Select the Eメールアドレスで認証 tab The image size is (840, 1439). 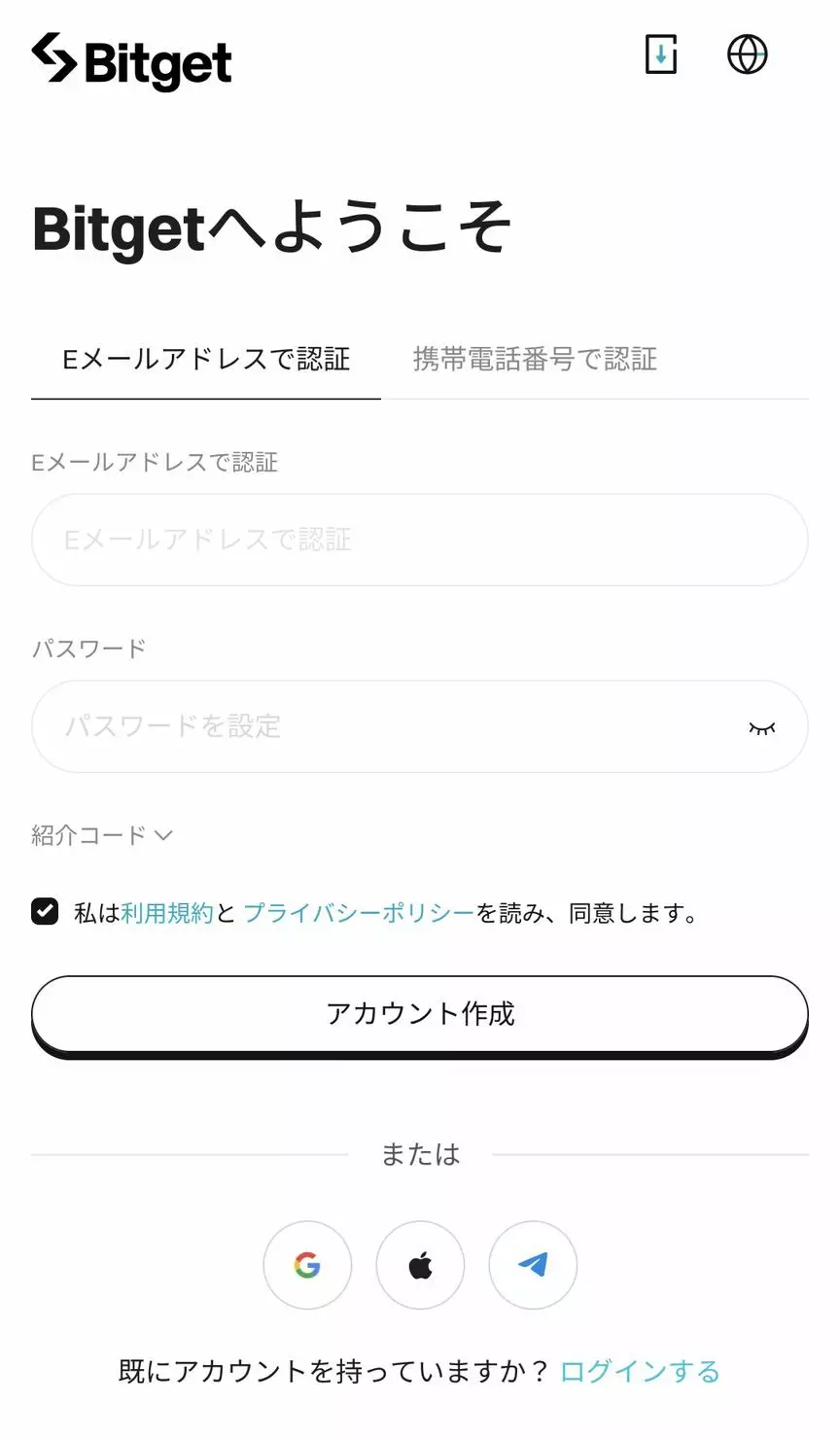(206, 359)
